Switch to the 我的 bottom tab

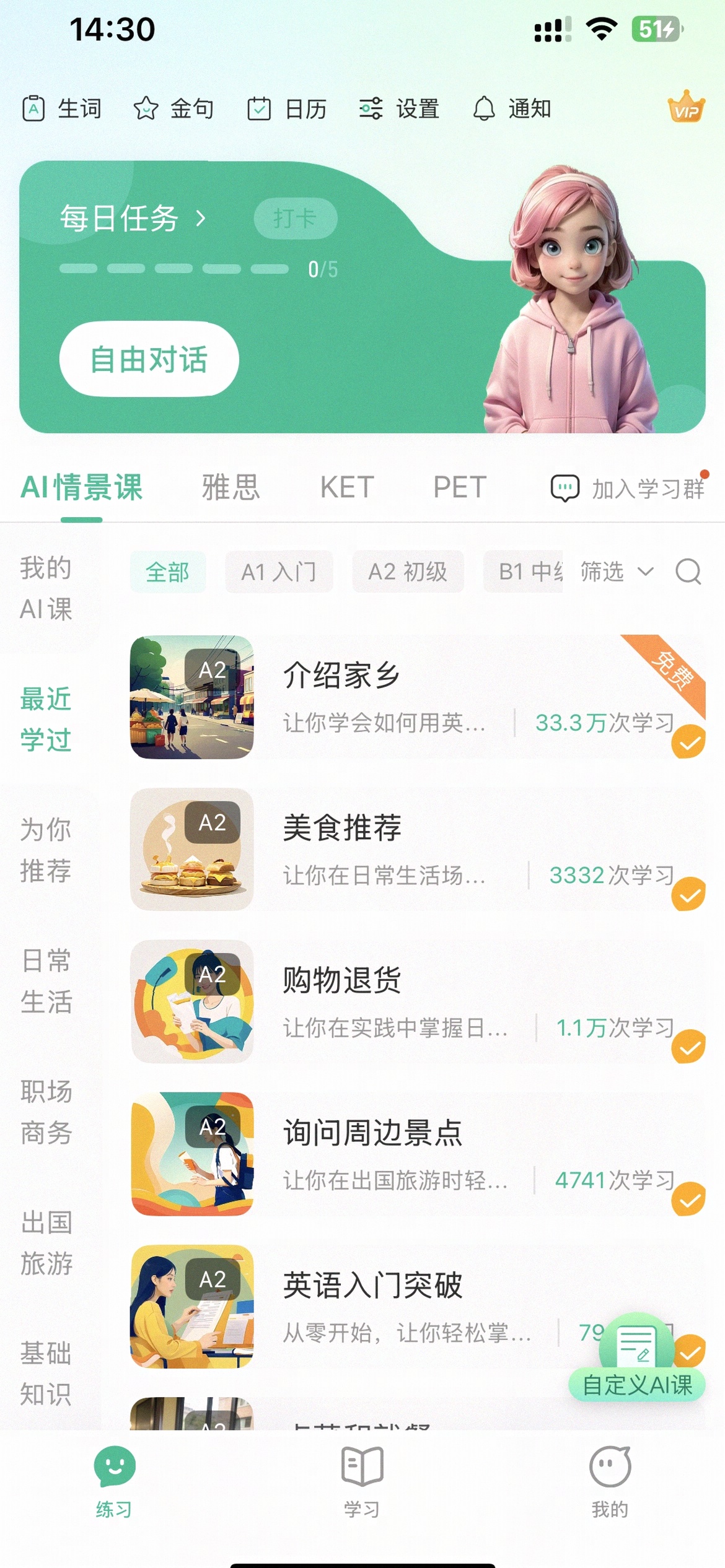[x=610, y=1481]
